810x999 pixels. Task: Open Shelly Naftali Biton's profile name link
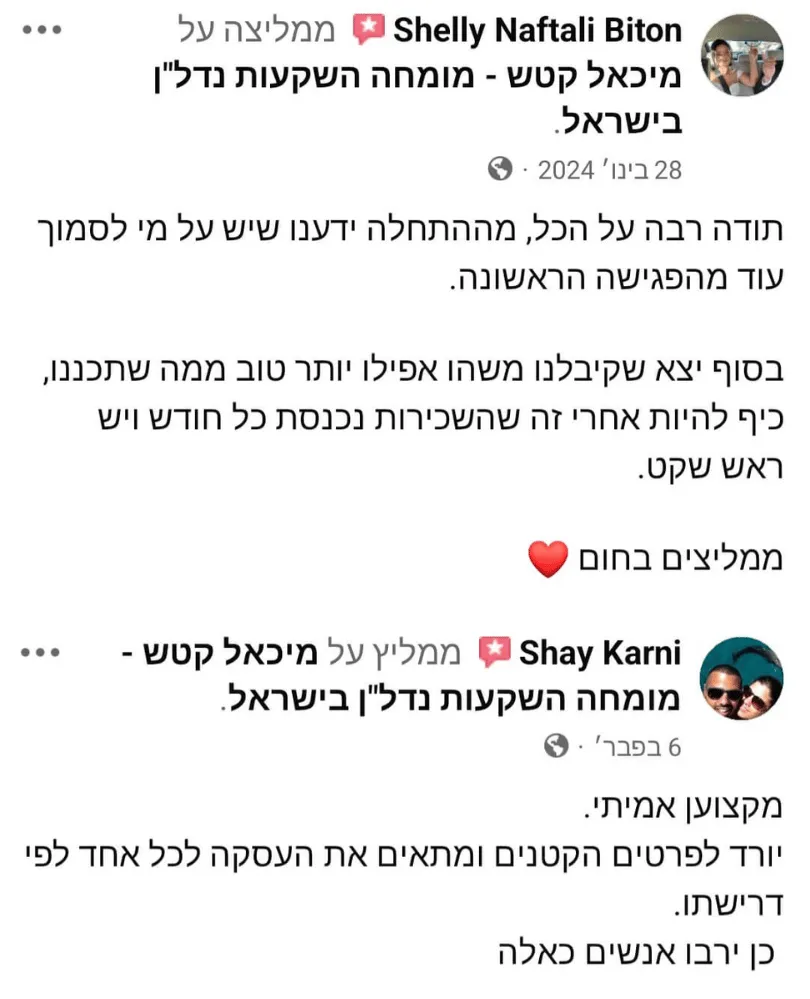(x=538, y=31)
